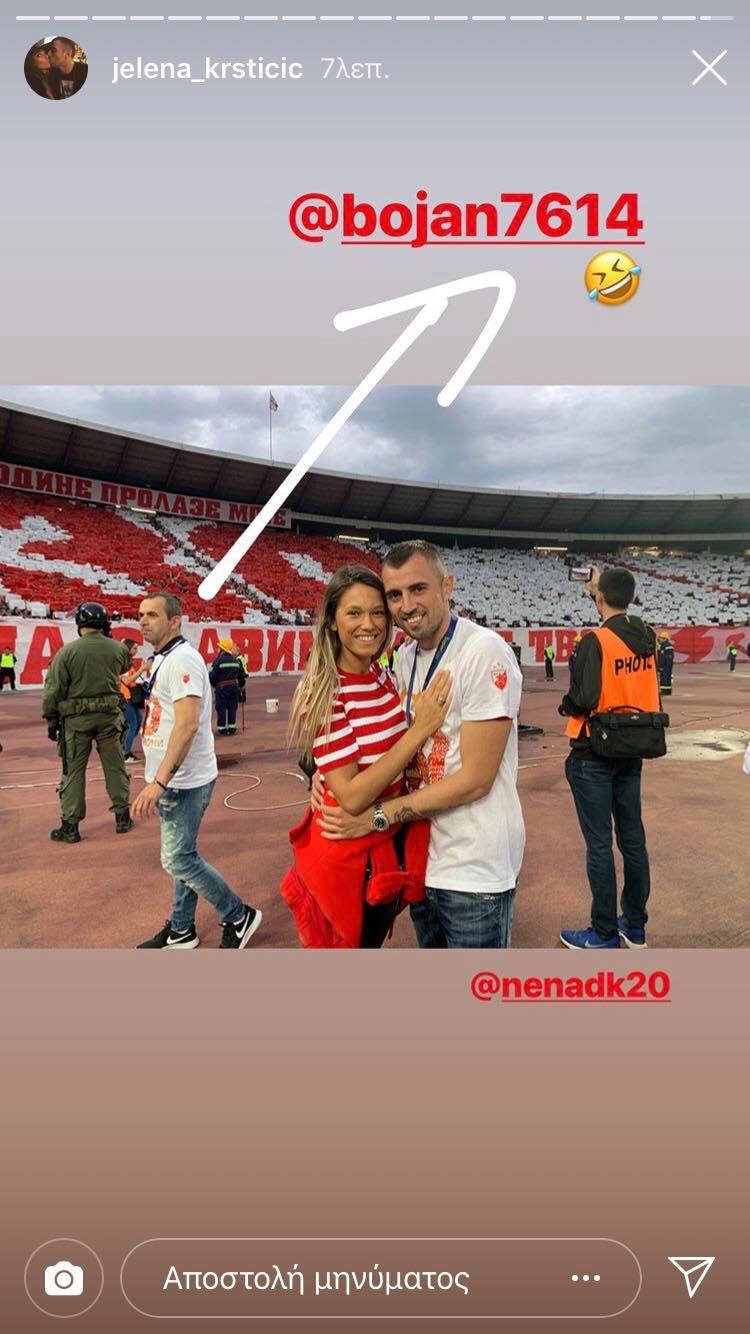The image size is (750, 1334).
Task: Tap the Αποστολή μηνύματος message field
Action: [330, 1278]
